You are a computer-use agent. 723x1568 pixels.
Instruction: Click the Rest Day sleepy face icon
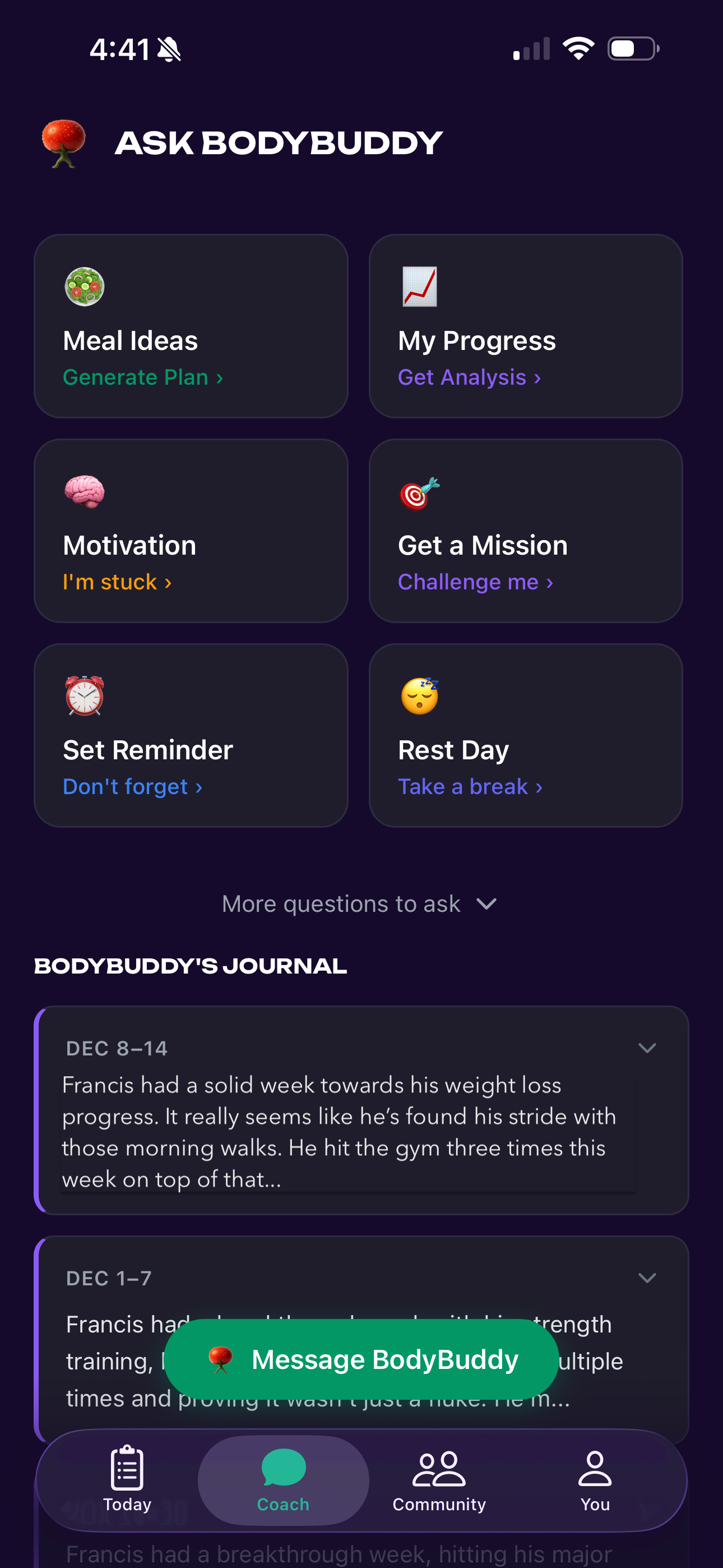[x=419, y=696]
